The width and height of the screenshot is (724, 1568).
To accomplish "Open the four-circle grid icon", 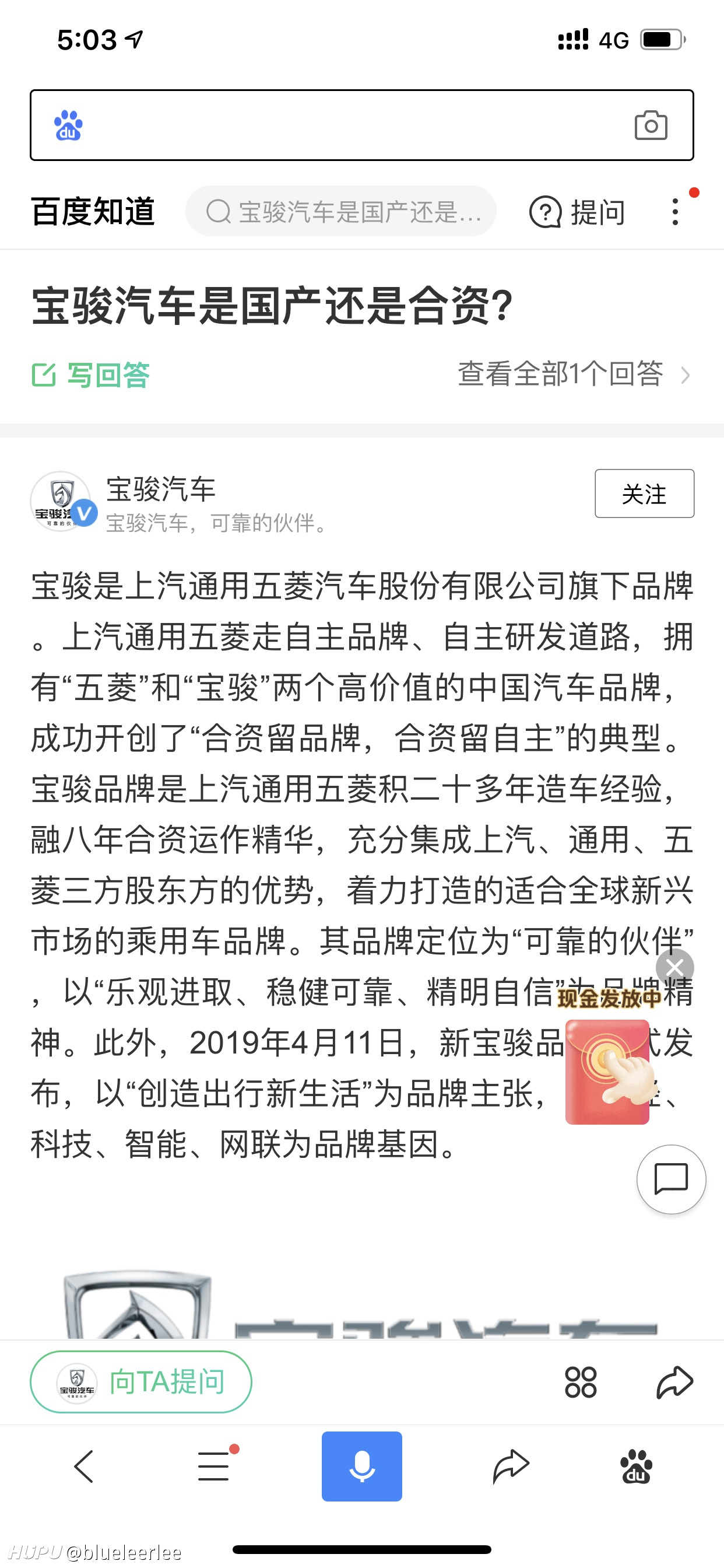I will (x=581, y=1382).
